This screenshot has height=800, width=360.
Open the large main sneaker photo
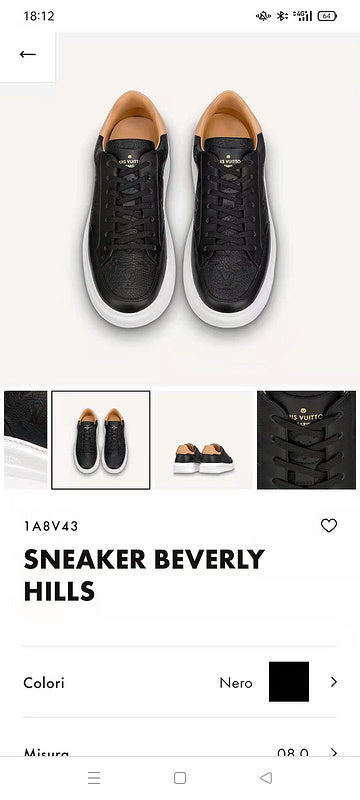180,209
